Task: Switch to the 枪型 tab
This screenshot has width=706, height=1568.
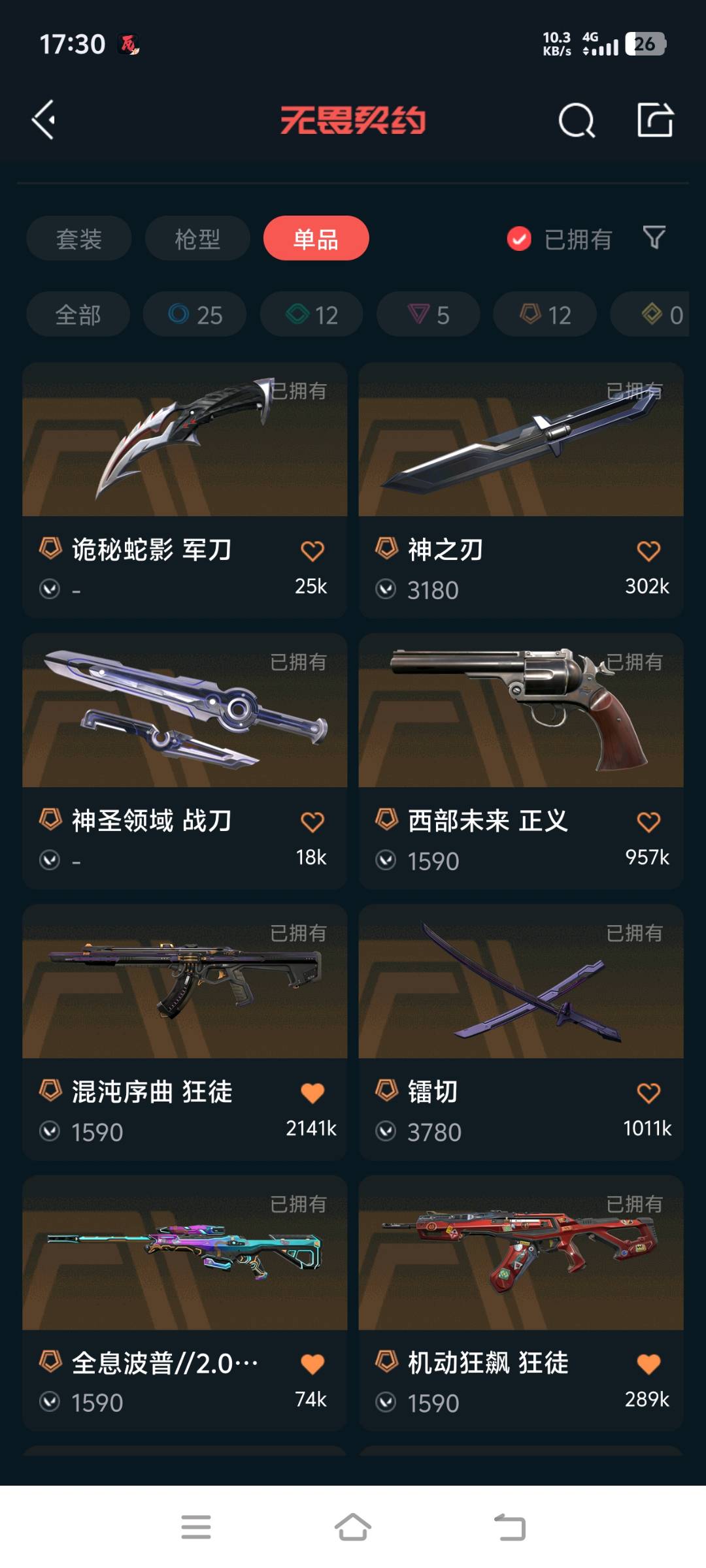Action: point(197,238)
